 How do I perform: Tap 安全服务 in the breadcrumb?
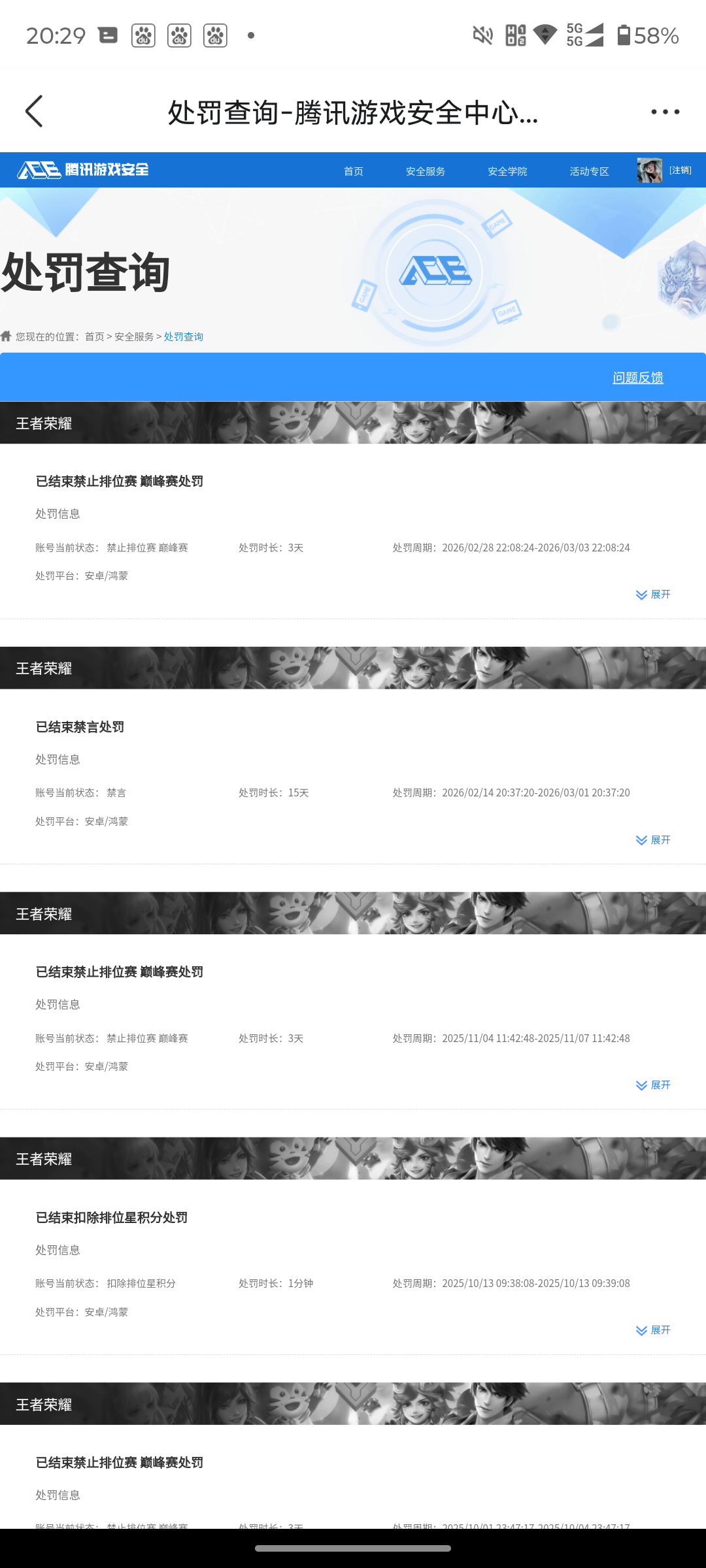pyautogui.click(x=134, y=336)
